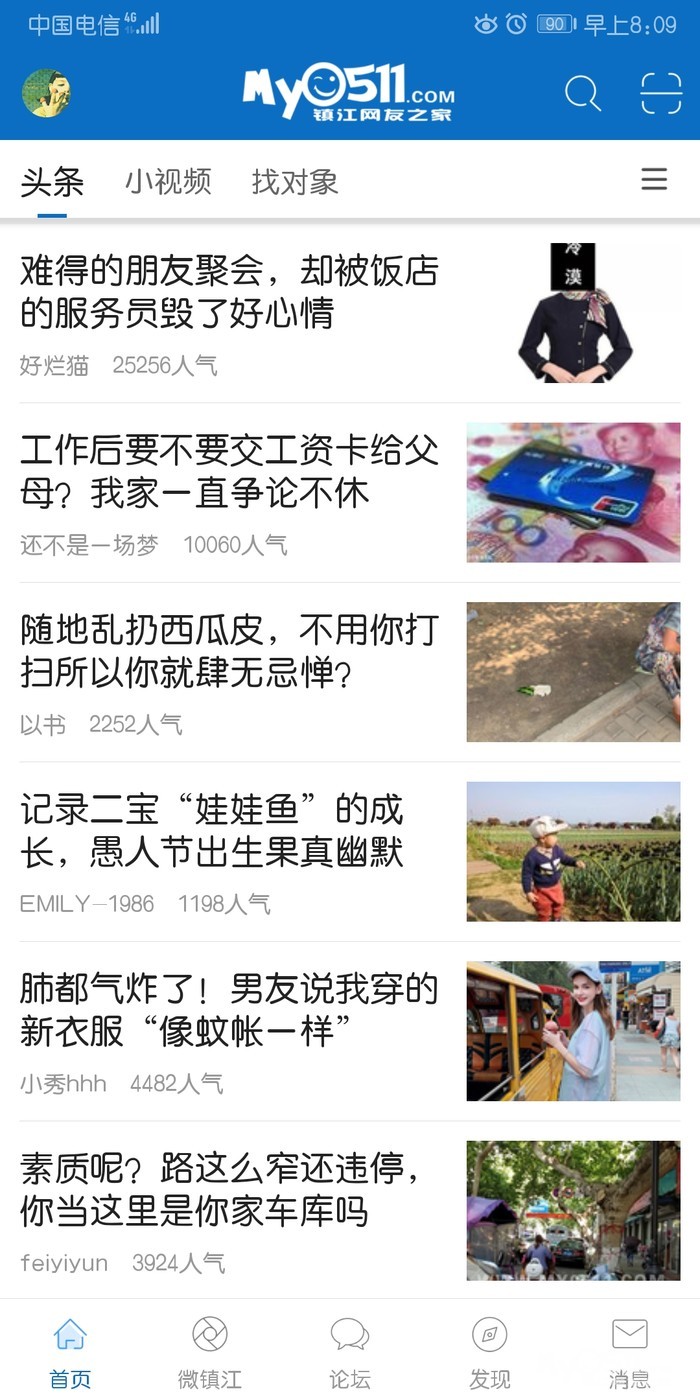Open the profile avatar
This screenshot has height=1400, width=700.
click(46, 94)
